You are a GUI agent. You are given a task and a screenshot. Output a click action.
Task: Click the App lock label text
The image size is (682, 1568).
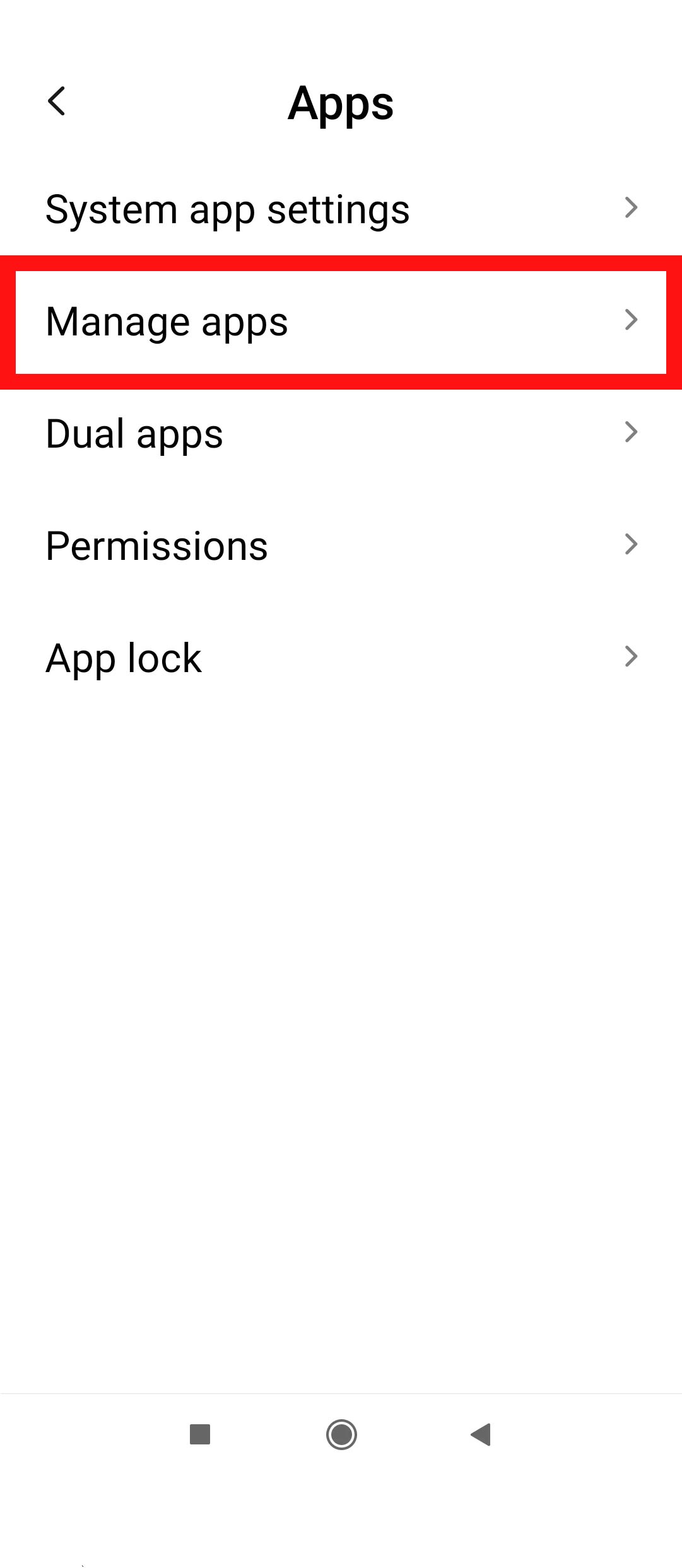click(x=124, y=657)
